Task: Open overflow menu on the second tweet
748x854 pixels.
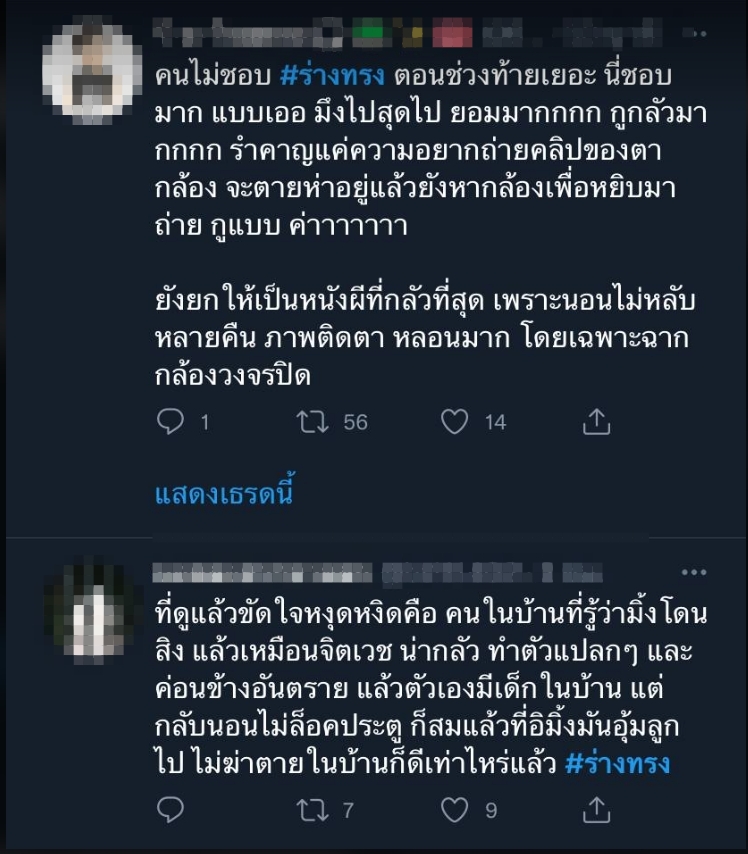Action: pos(693,572)
